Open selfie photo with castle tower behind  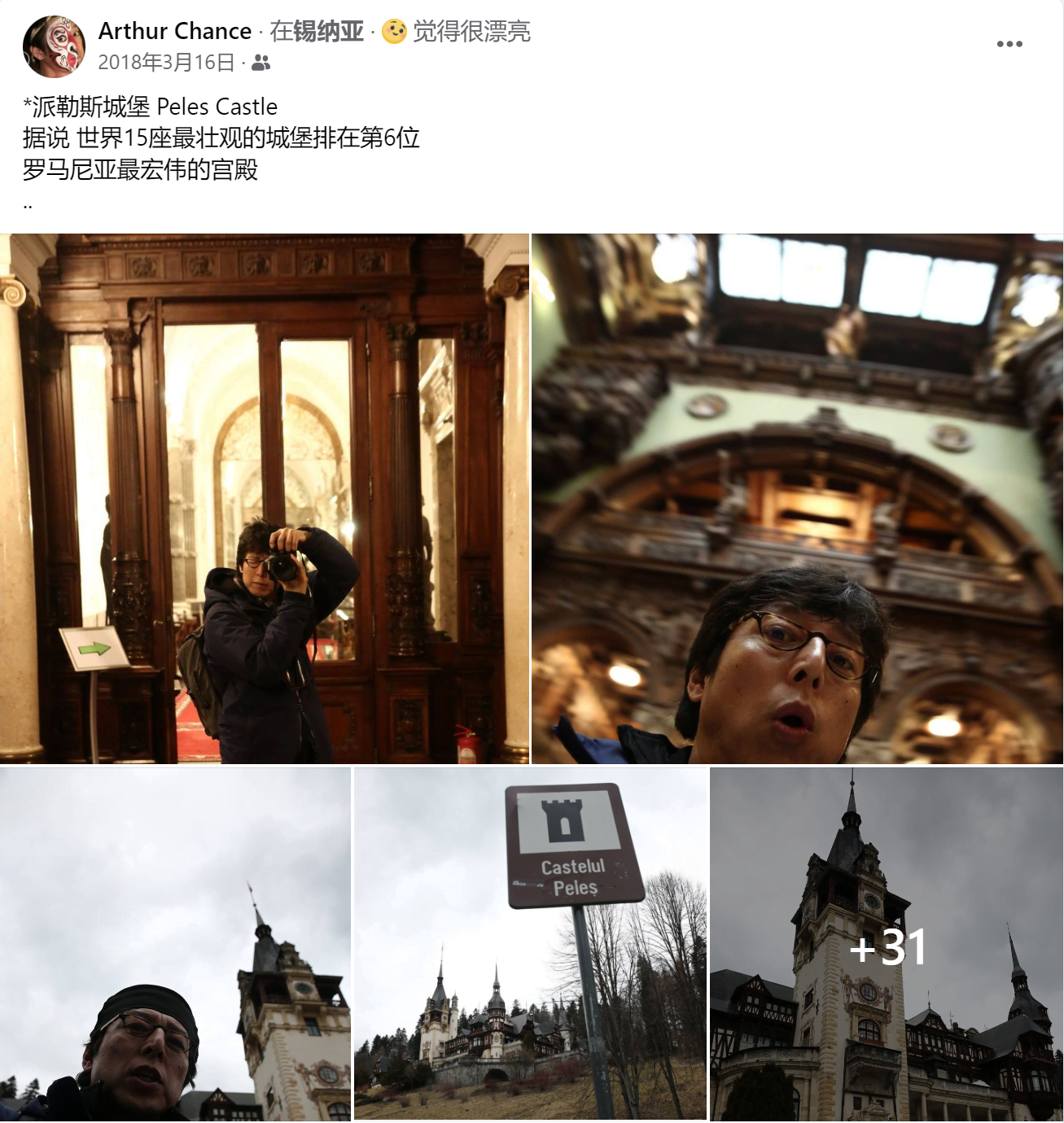tap(175, 944)
